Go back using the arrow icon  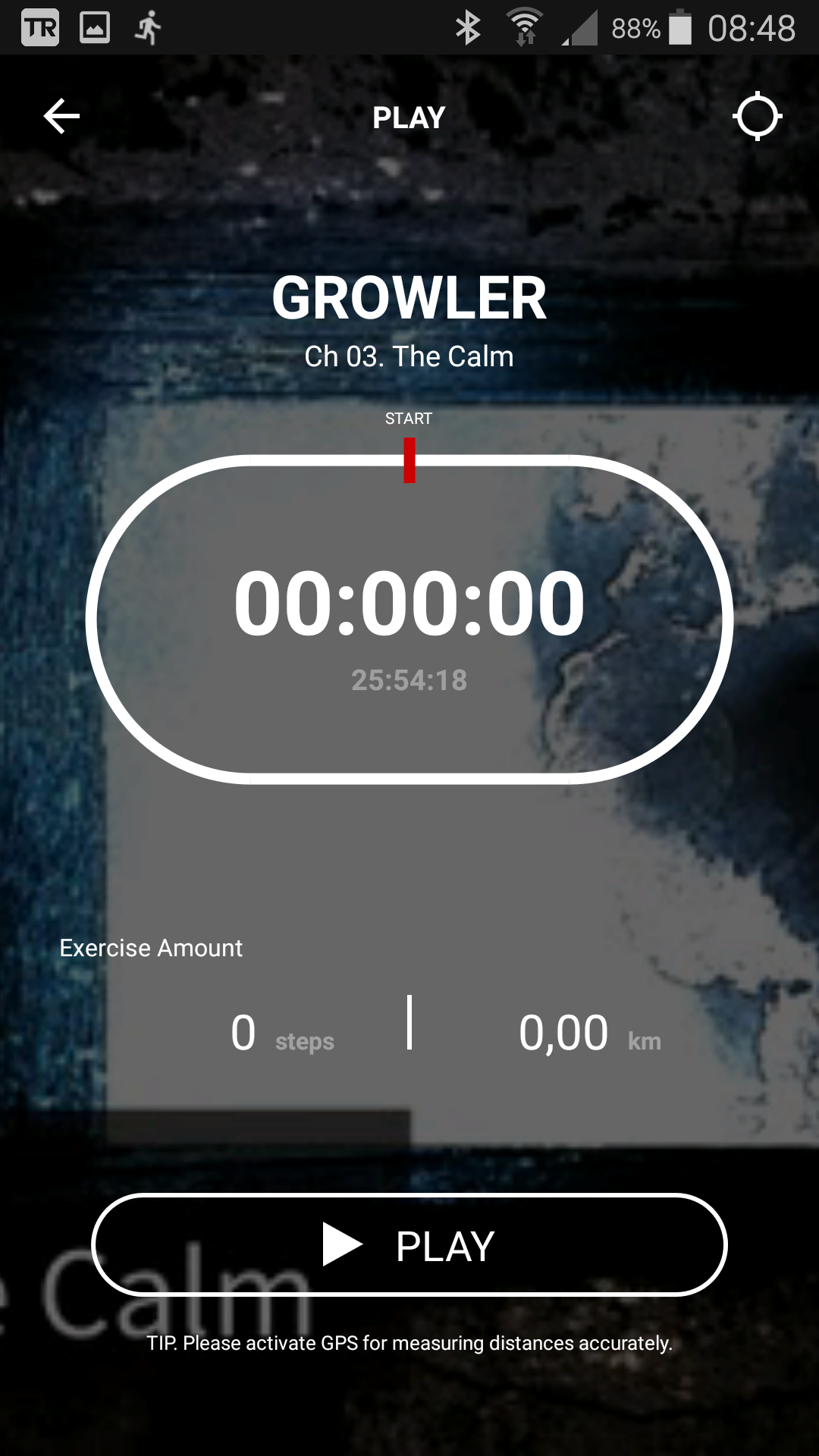pos(61,117)
